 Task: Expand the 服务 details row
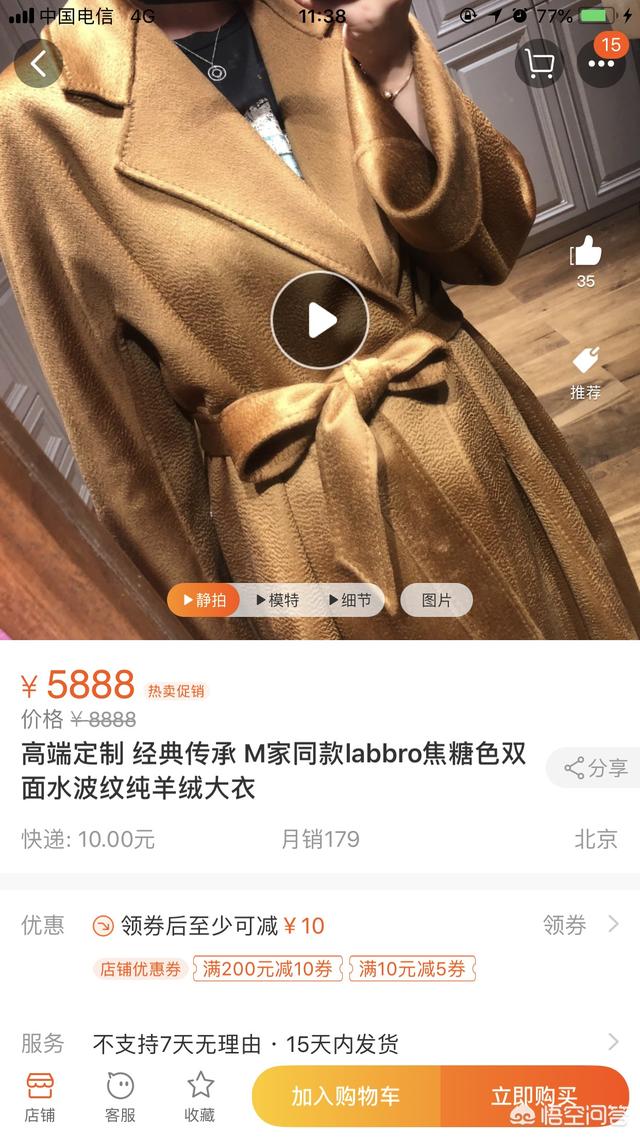coord(612,1043)
